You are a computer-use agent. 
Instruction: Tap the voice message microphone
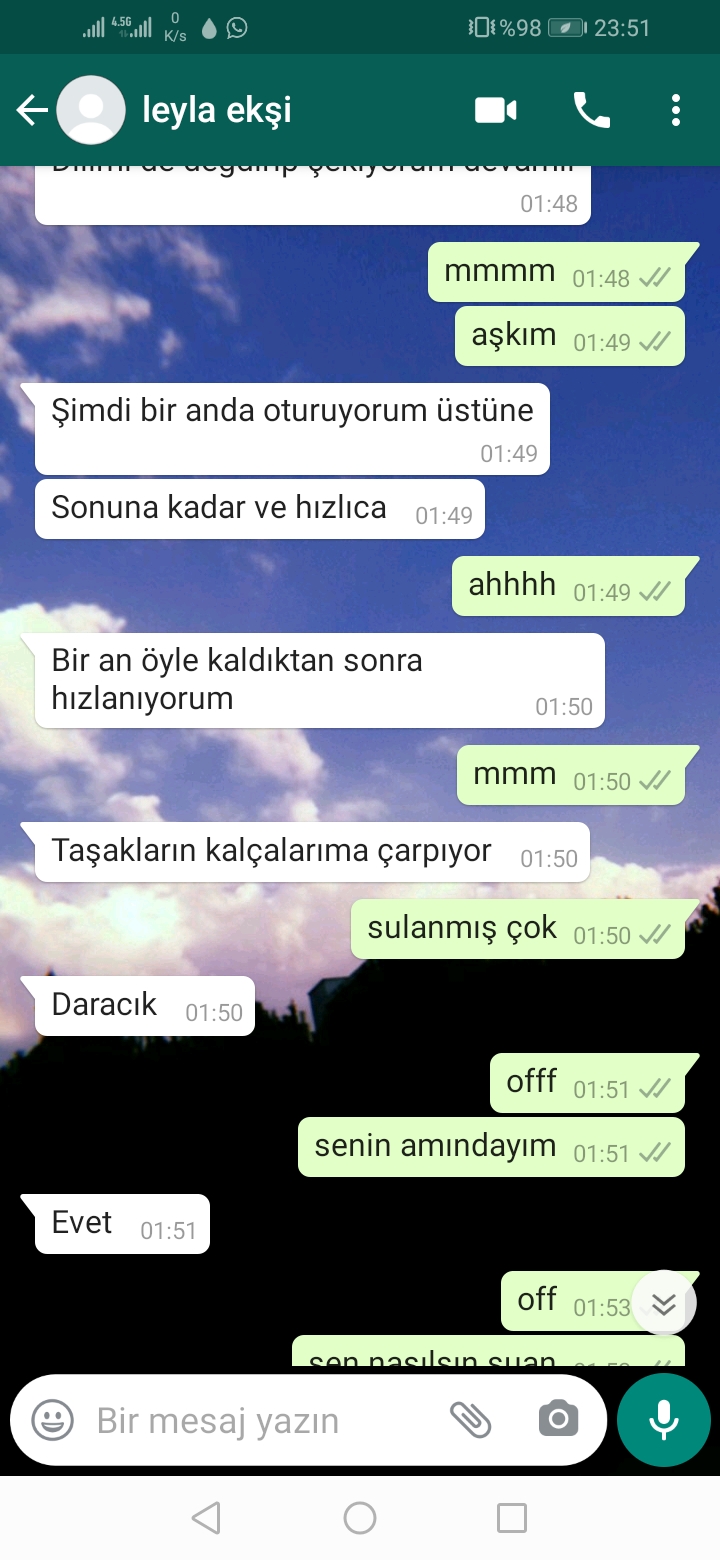tap(663, 1420)
